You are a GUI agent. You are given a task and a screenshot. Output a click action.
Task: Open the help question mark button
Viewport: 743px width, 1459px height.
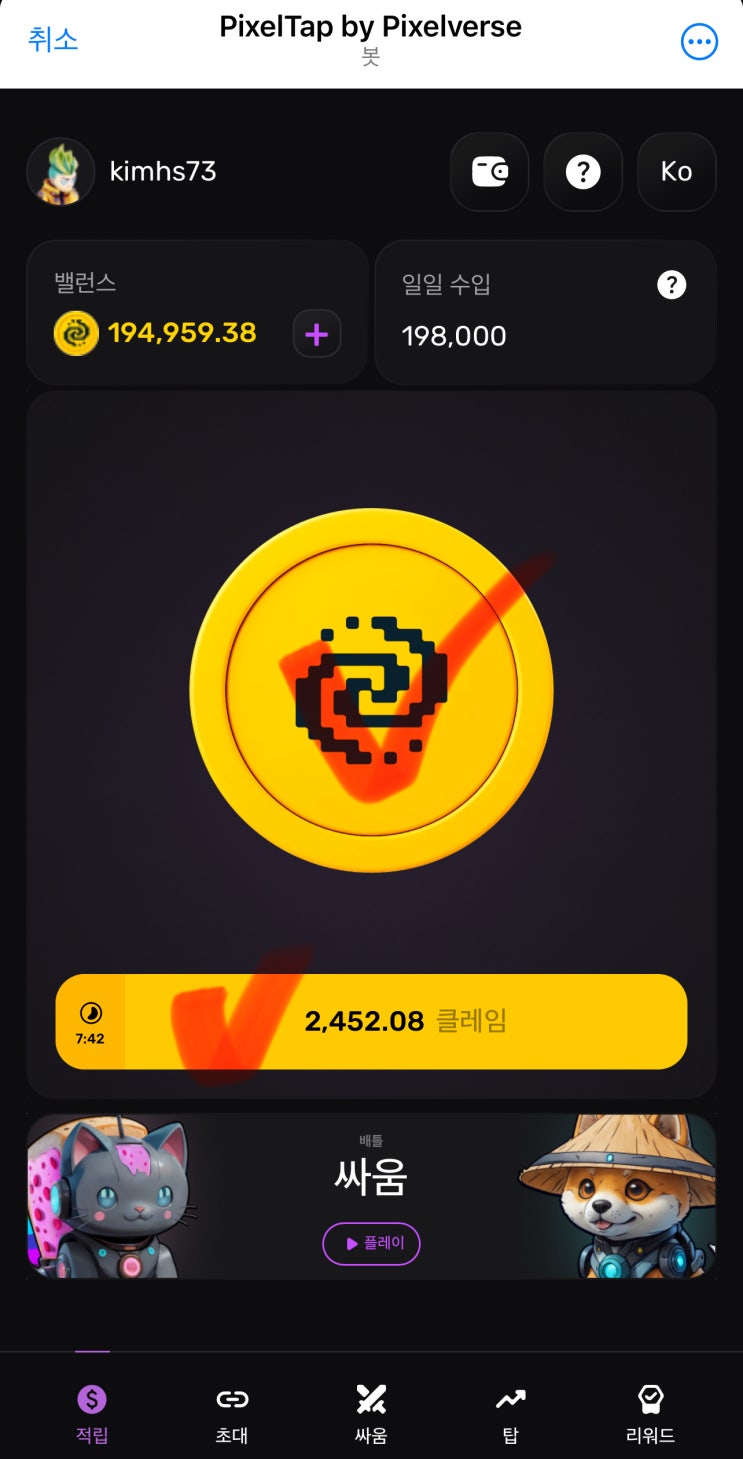pos(583,172)
